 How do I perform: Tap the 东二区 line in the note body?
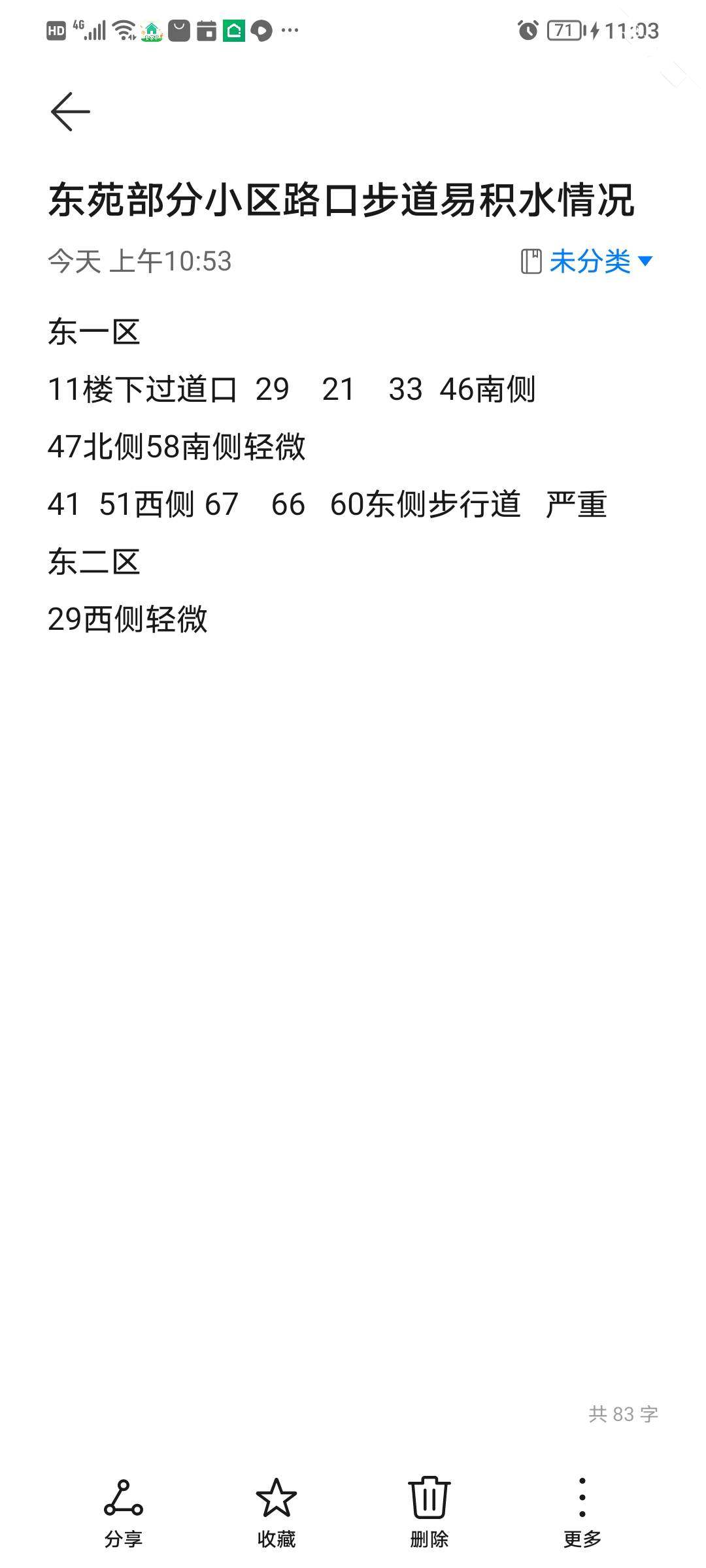[x=94, y=562]
